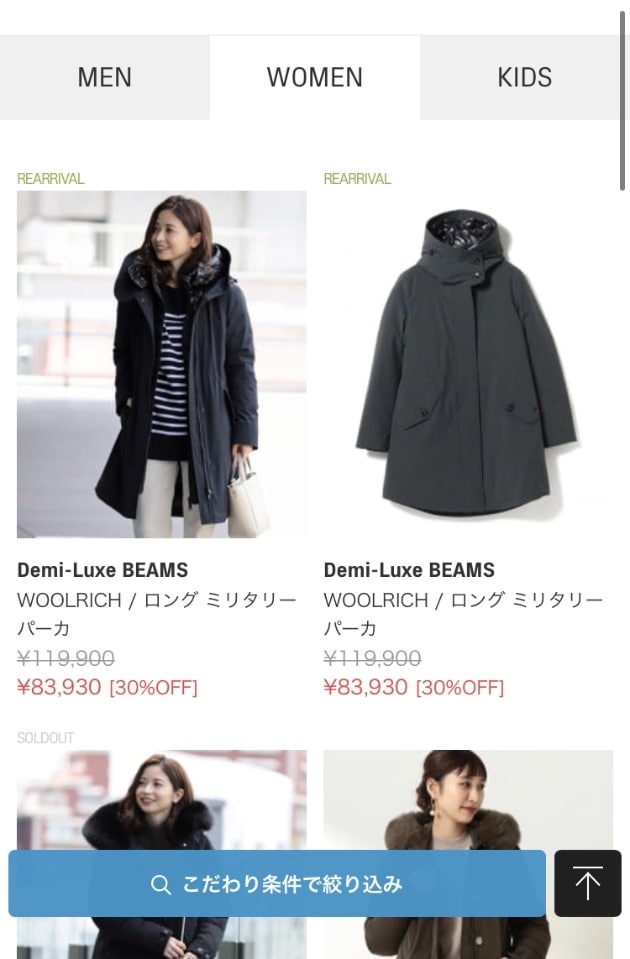Switch to the KIDS tab

(x=524, y=77)
